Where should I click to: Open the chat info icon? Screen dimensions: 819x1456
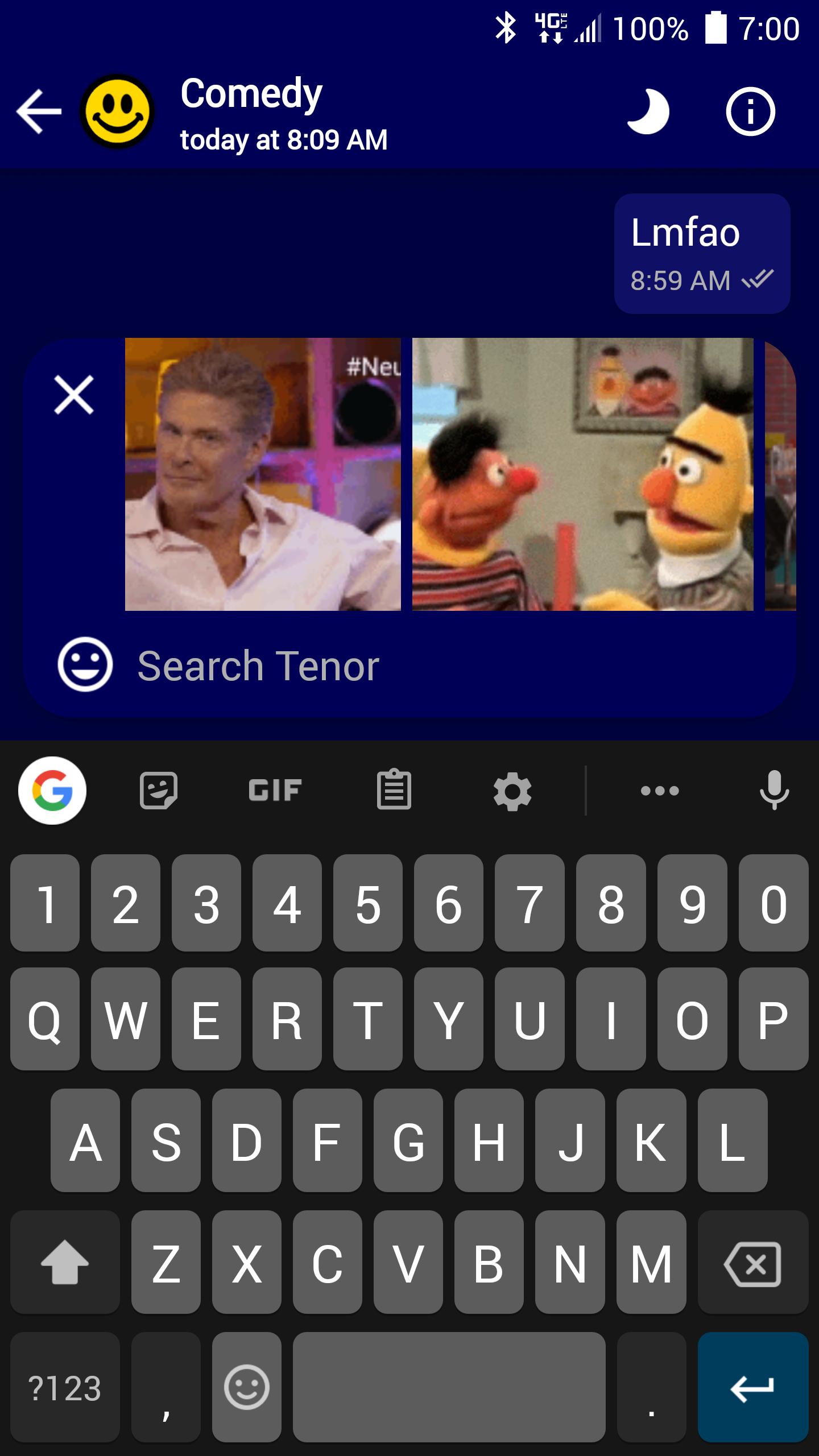[x=750, y=111]
